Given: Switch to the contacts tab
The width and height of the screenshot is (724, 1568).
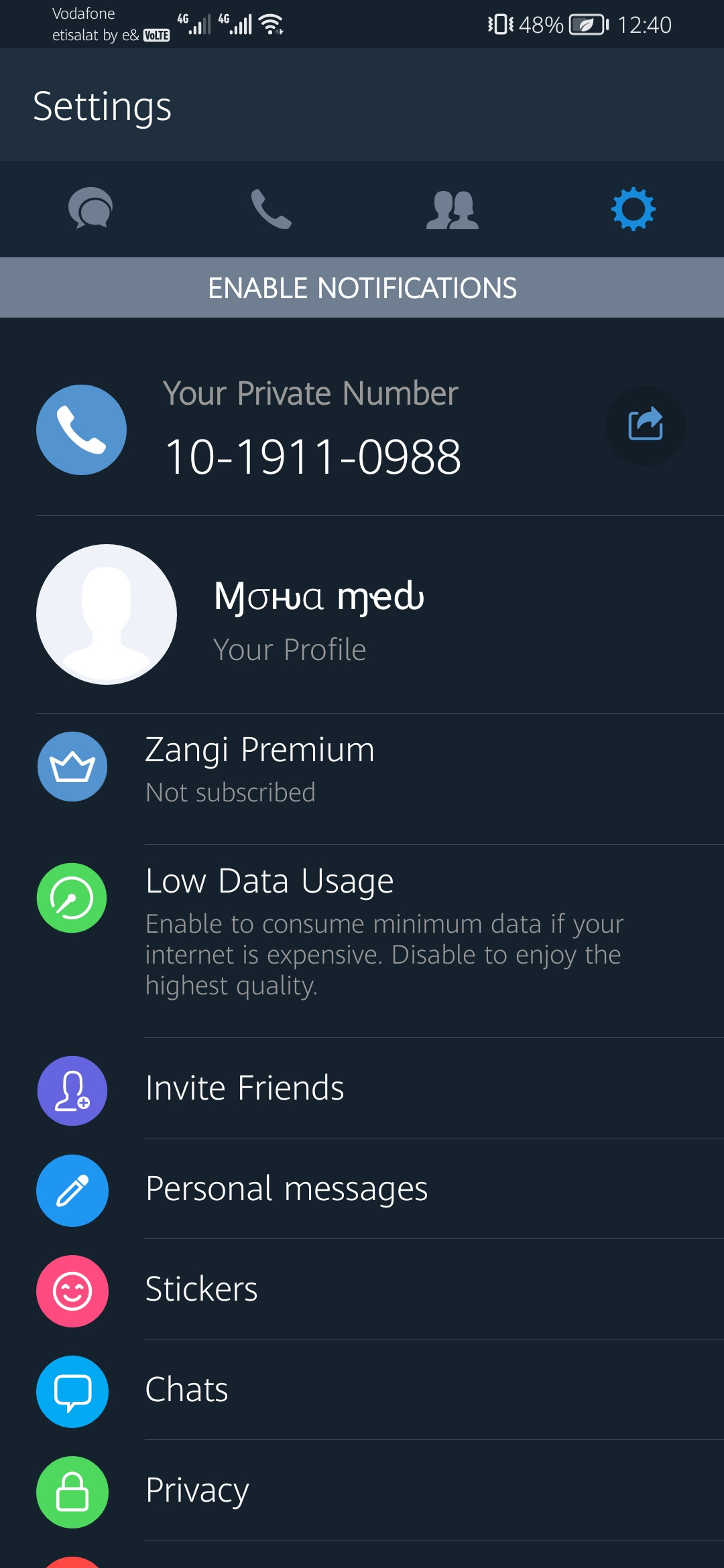Looking at the screenshot, I should 452,208.
